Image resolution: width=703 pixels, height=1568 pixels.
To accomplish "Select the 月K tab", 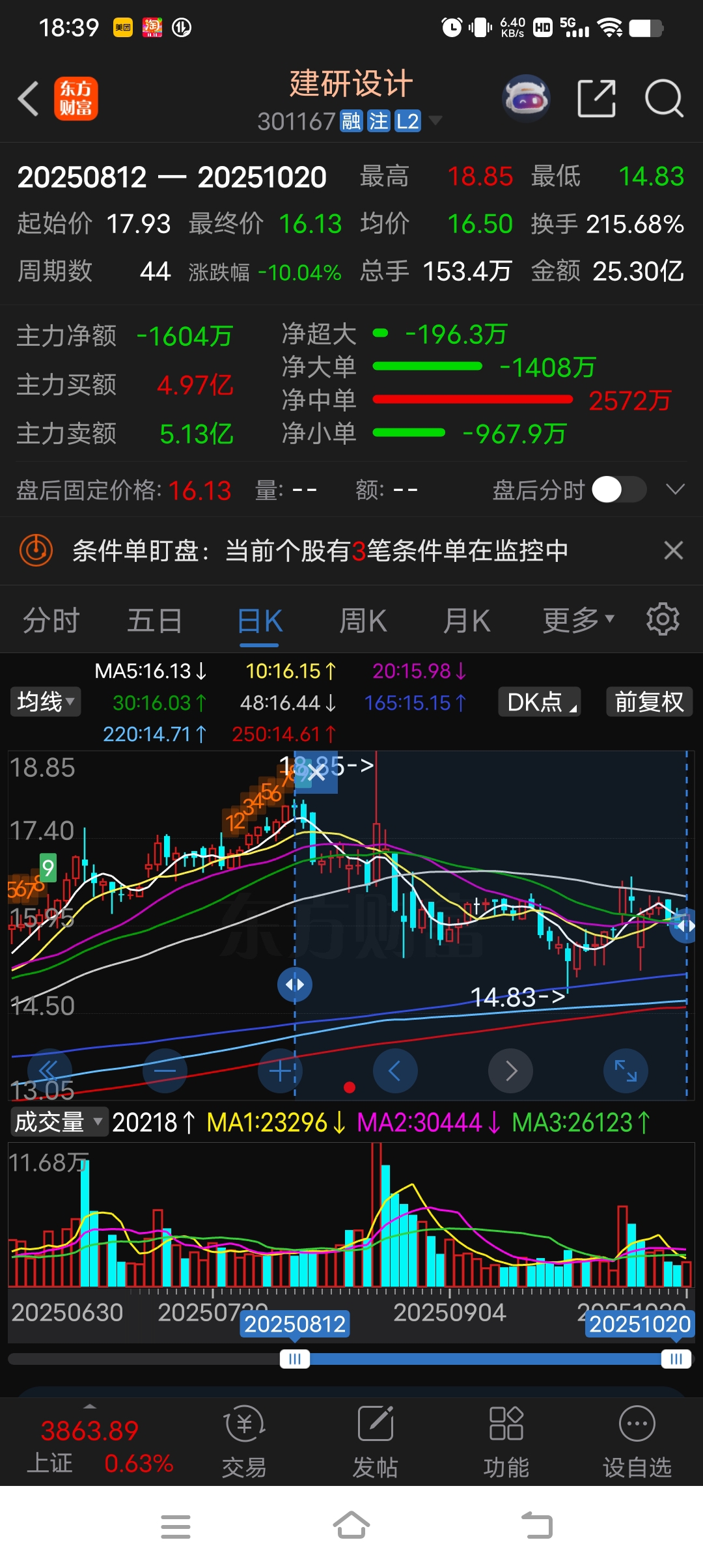I will click(466, 621).
